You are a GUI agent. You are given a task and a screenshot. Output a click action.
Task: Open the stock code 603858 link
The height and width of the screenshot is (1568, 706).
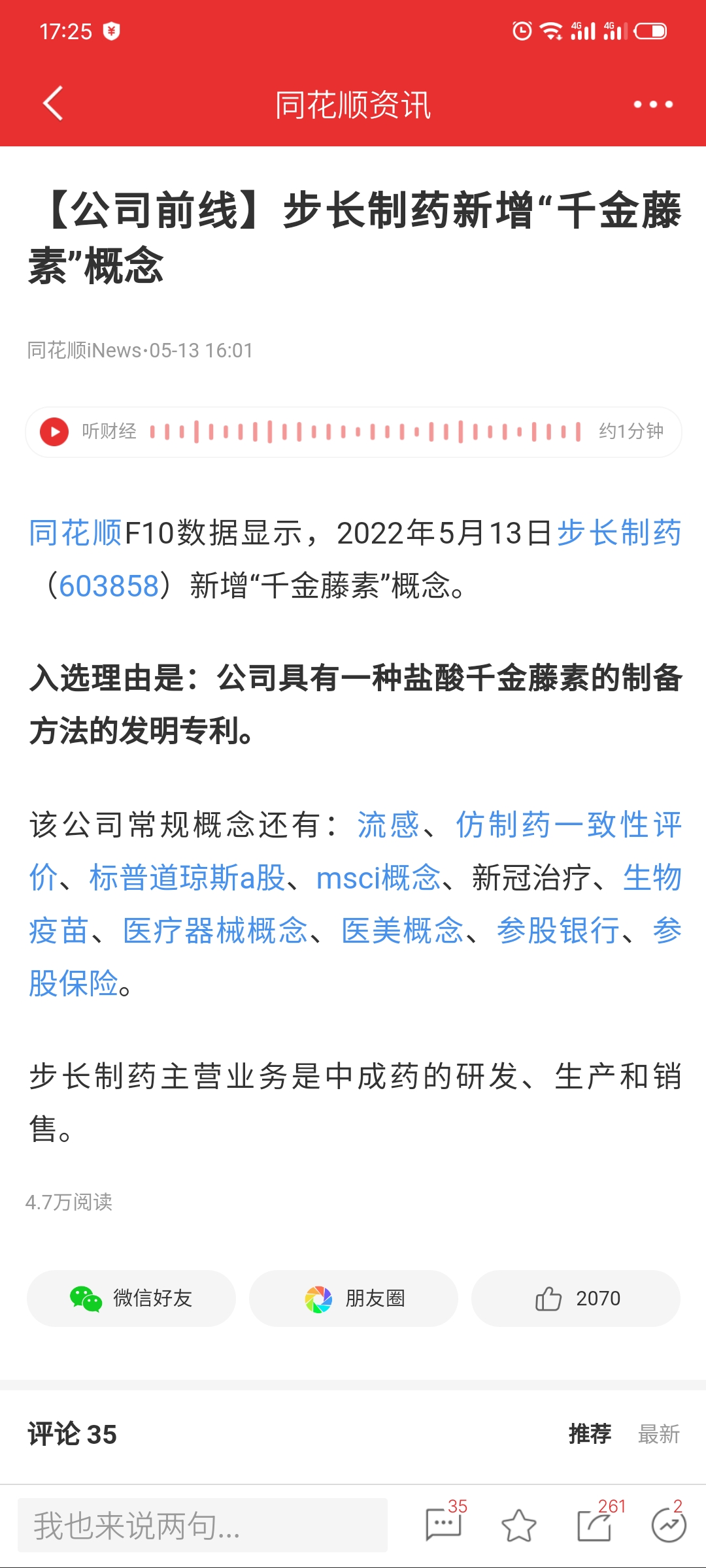pyautogui.click(x=109, y=586)
